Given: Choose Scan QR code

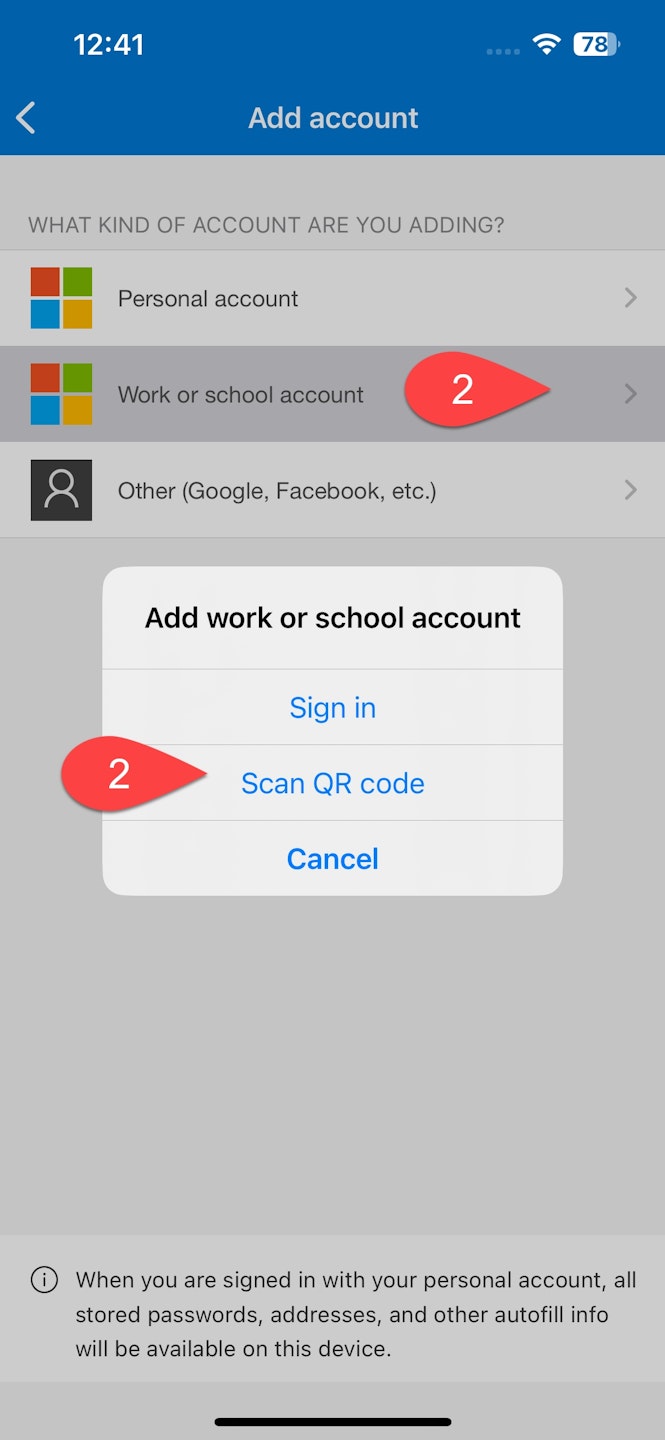Looking at the screenshot, I should 332,783.
